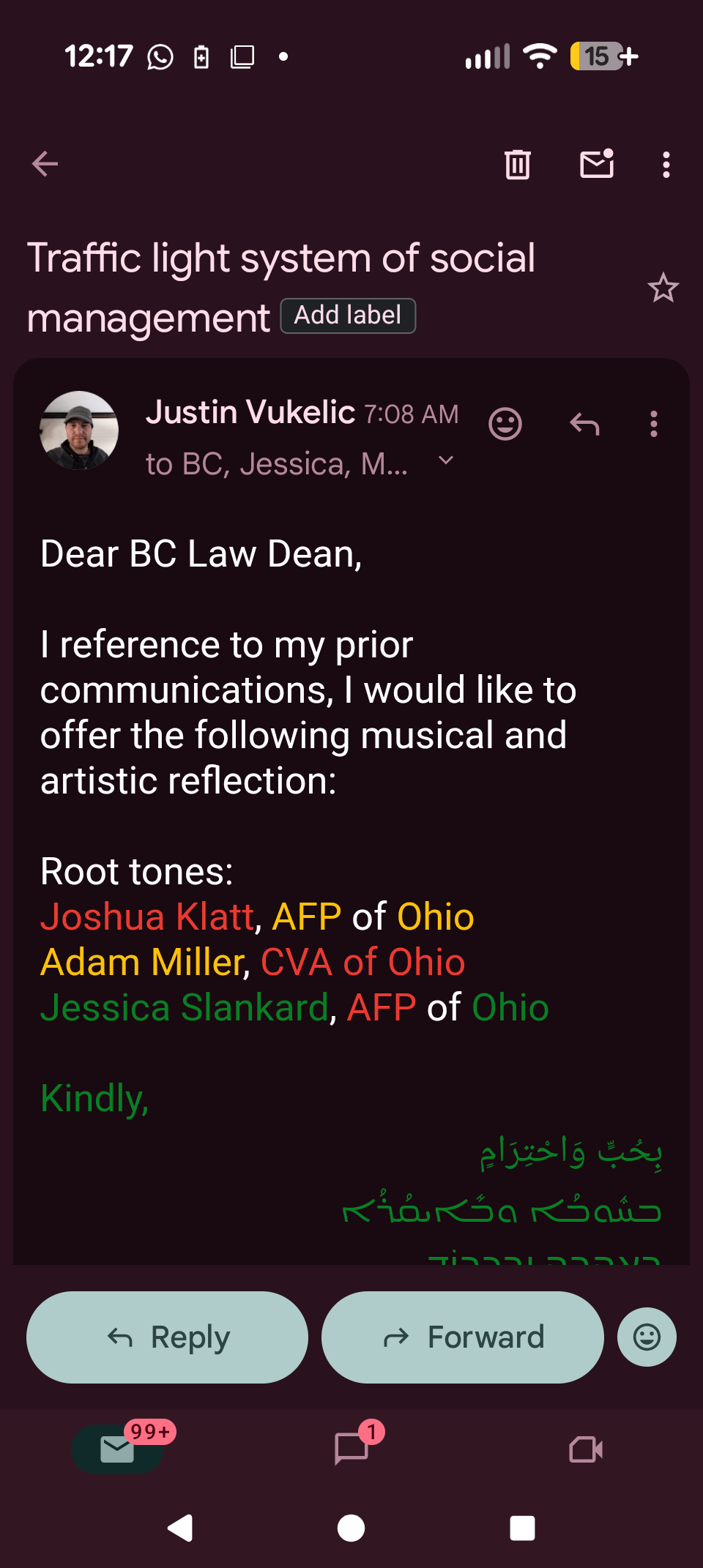Go back to the inbox
The image size is (703, 1568).
click(45, 164)
